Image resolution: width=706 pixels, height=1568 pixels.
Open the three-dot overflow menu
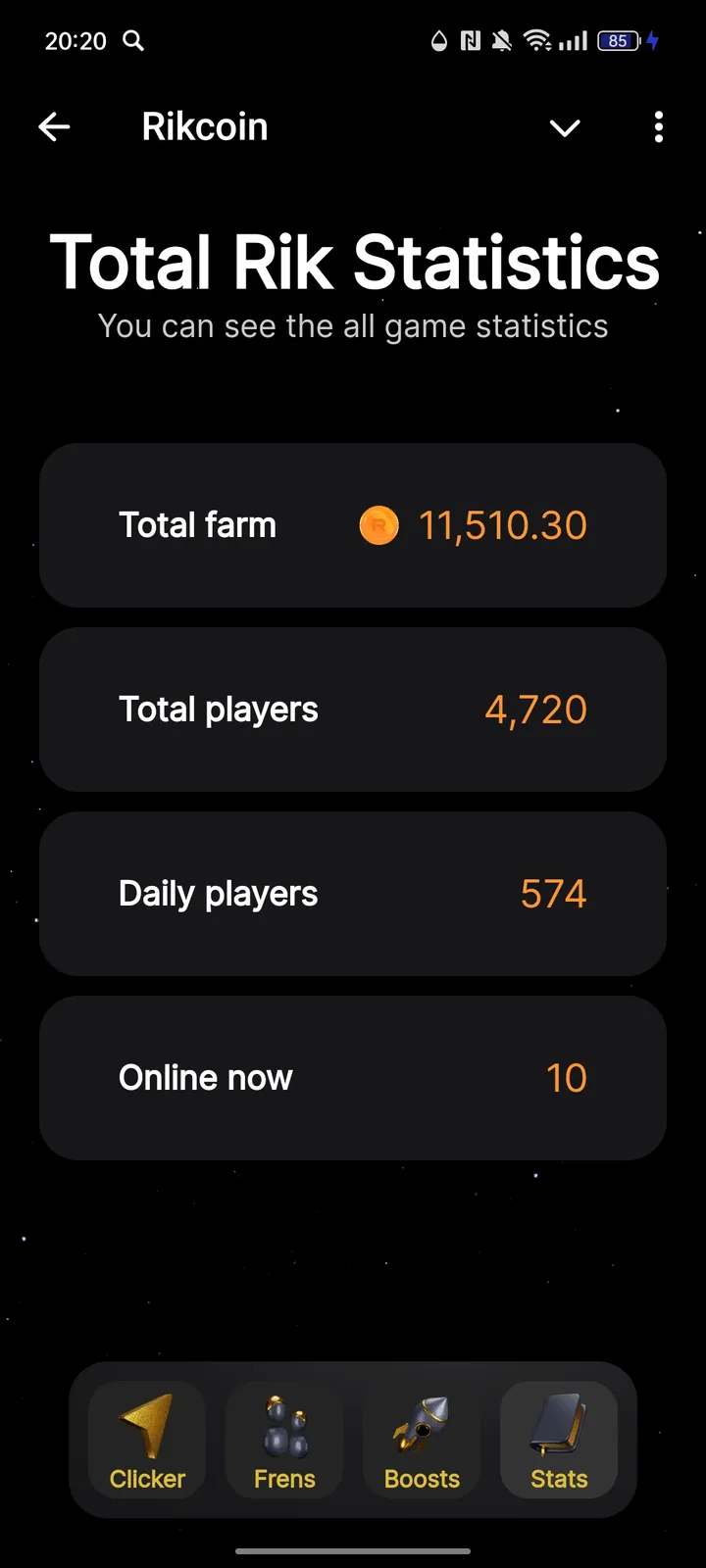[x=658, y=127]
